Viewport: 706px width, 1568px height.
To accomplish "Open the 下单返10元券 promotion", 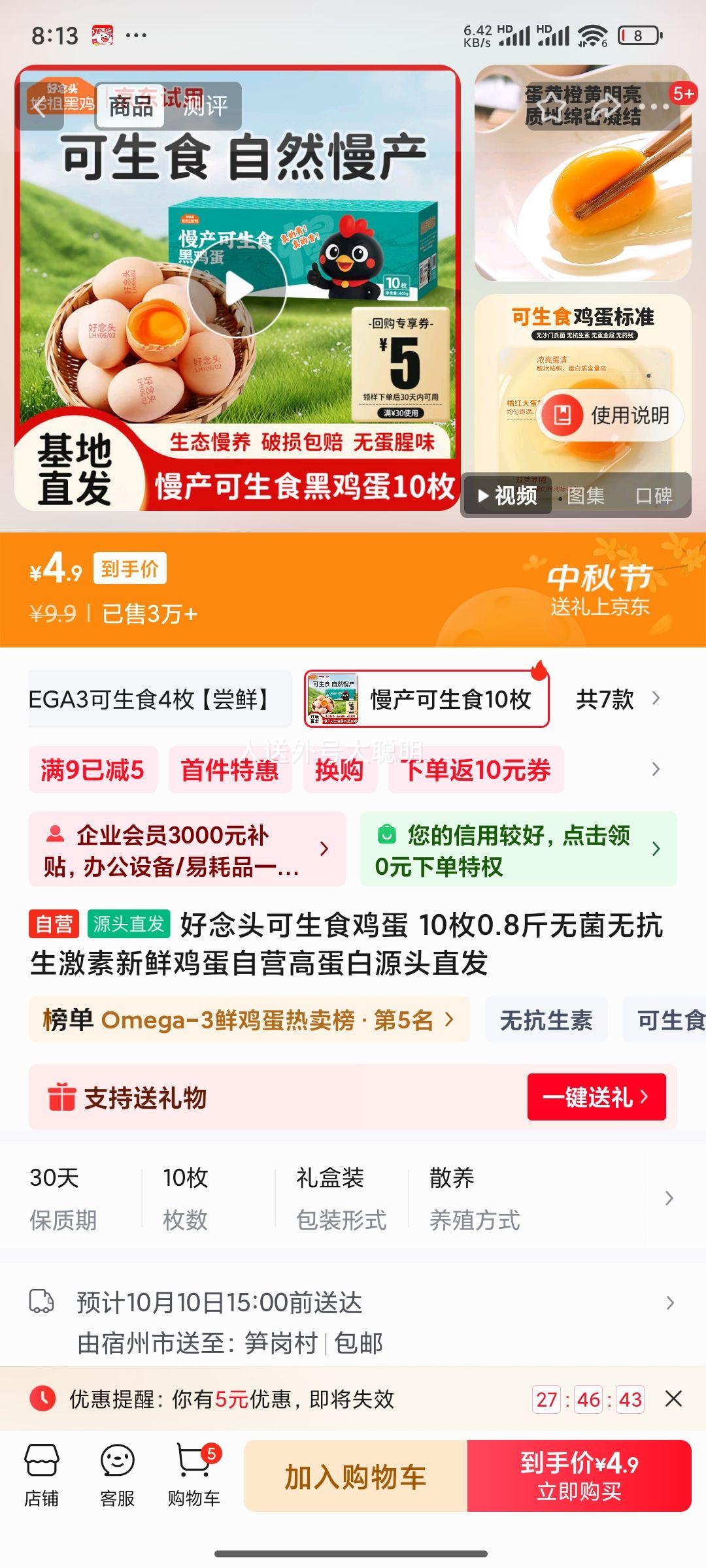I will (476, 770).
